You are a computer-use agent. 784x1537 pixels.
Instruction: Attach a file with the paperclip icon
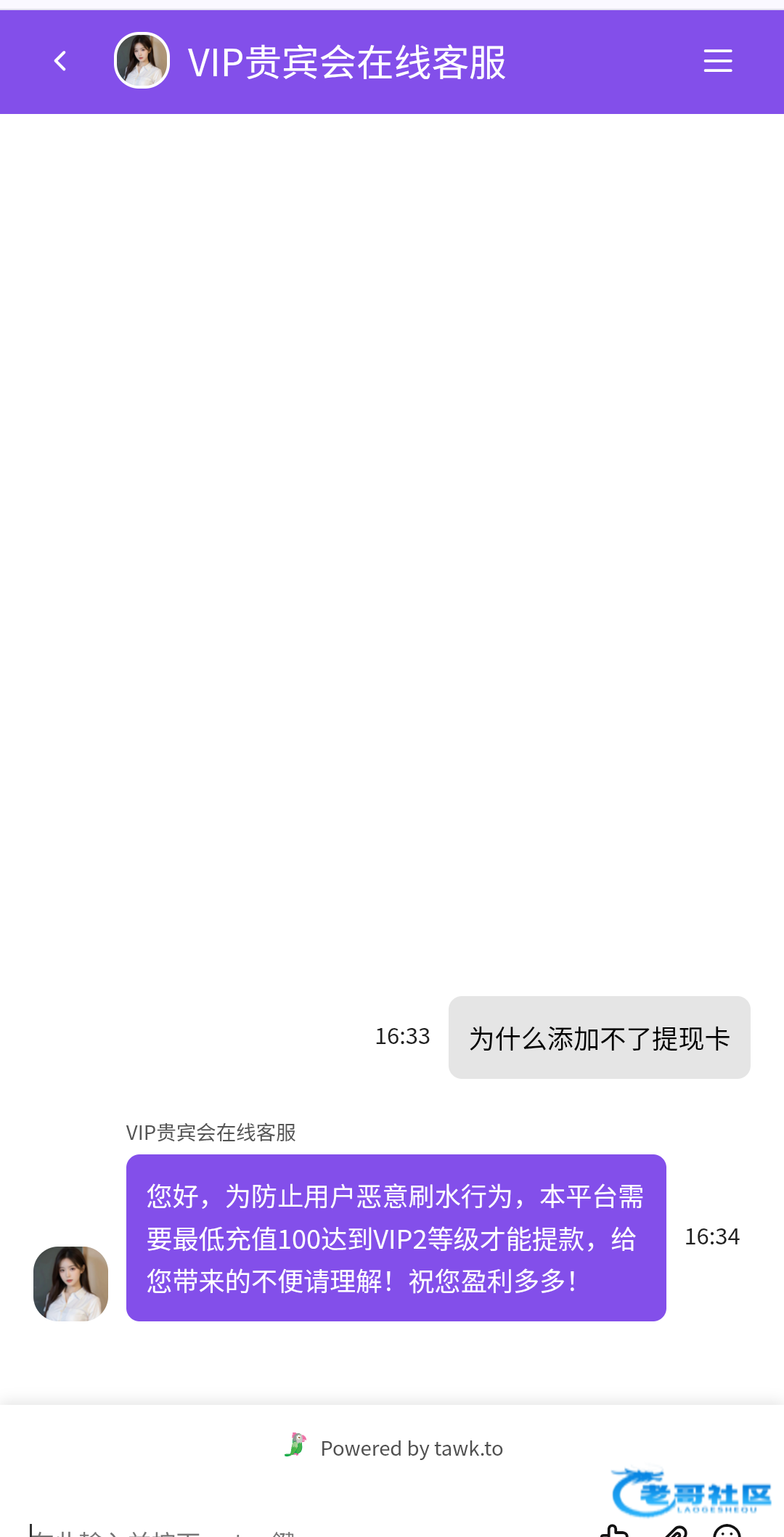tap(675, 1531)
